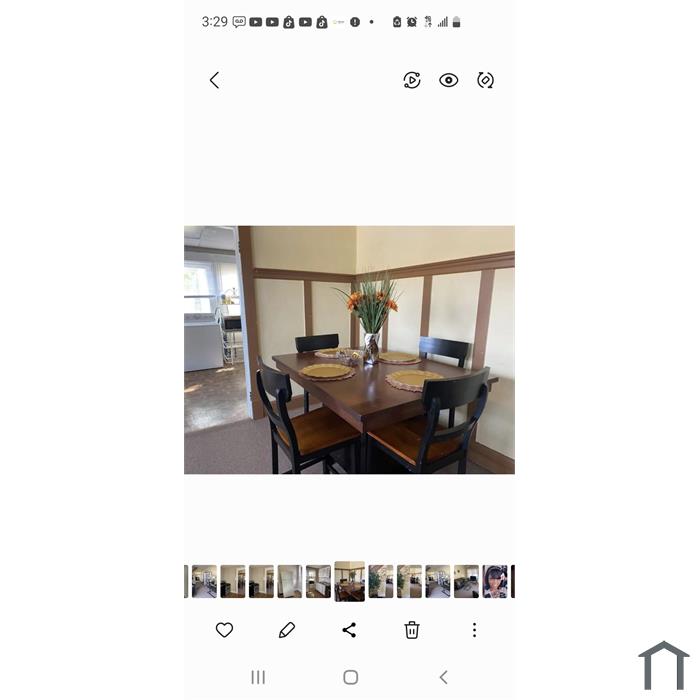Tap the main dining table photo
700x700 pixels.
pos(349,349)
